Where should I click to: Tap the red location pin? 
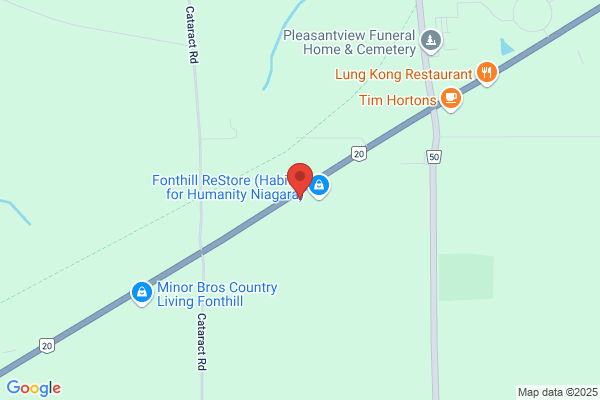click(x=300, y=181)
